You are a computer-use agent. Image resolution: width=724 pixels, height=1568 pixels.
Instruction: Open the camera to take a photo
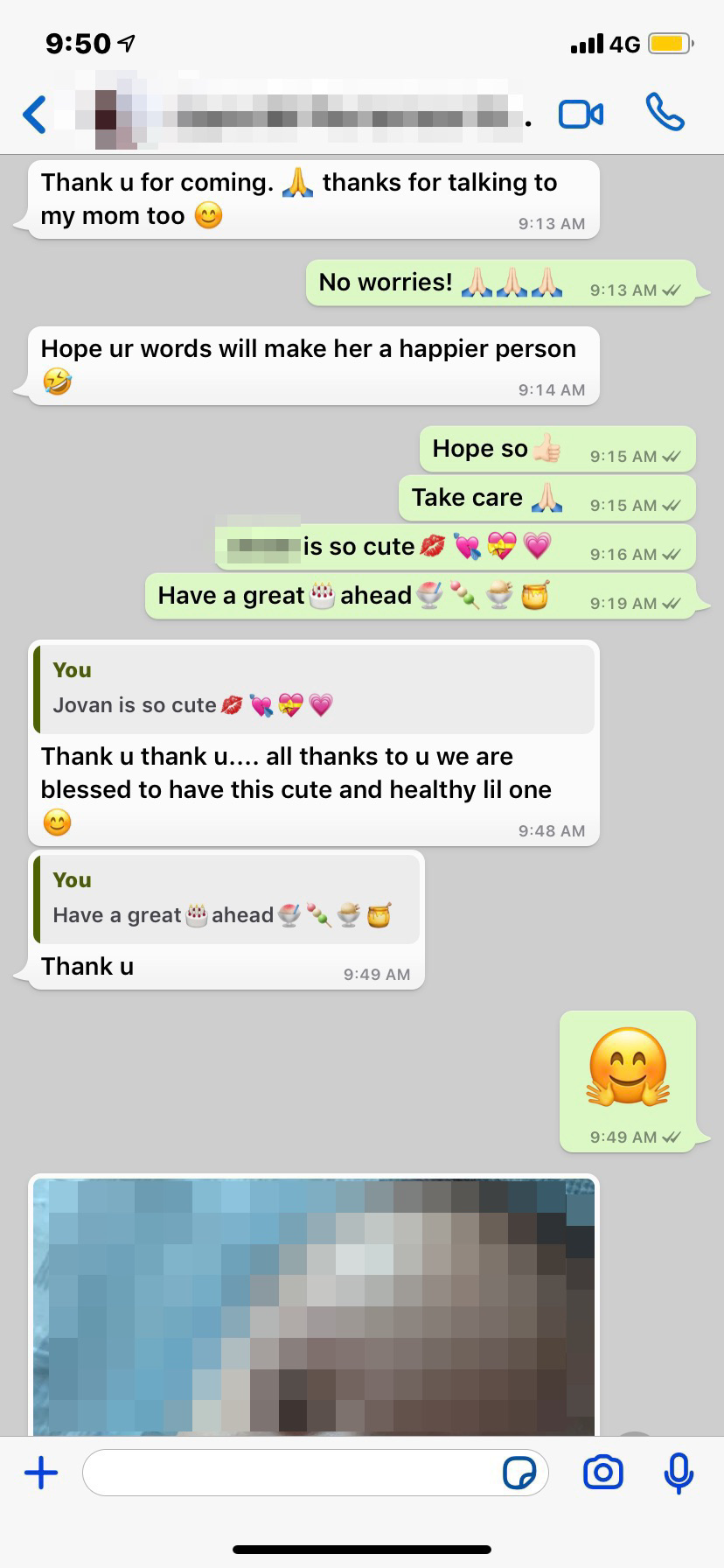click(603, 1473)
